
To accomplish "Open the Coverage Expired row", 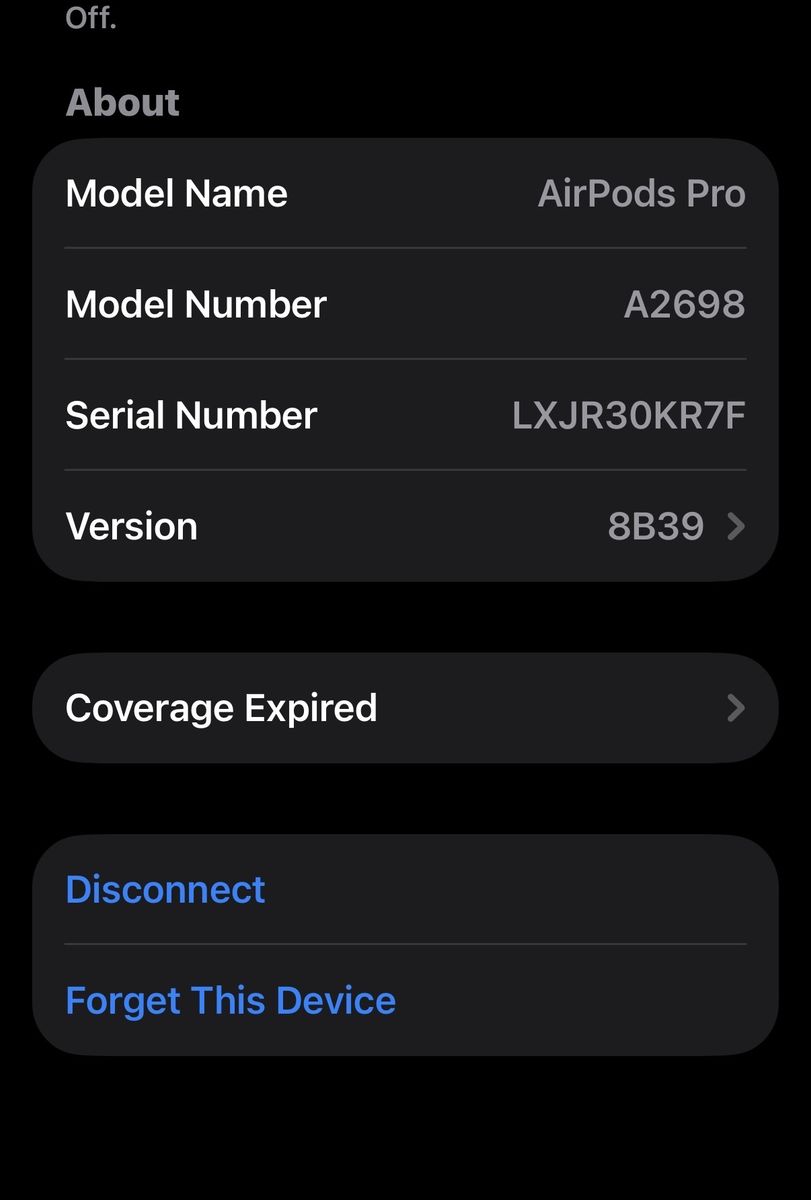I will (405, 708).
